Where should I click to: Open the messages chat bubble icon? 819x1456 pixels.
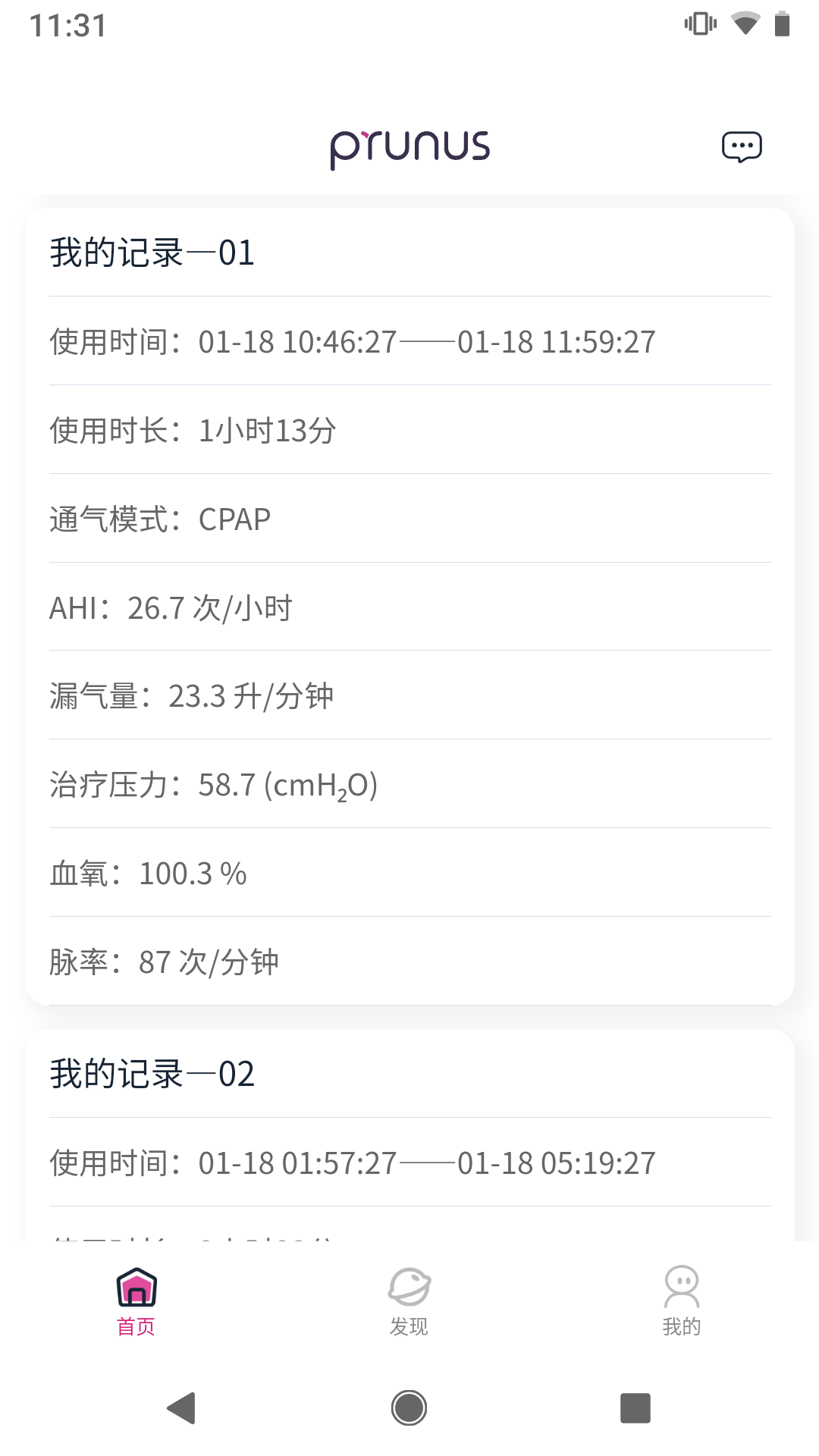coord(742,146)
